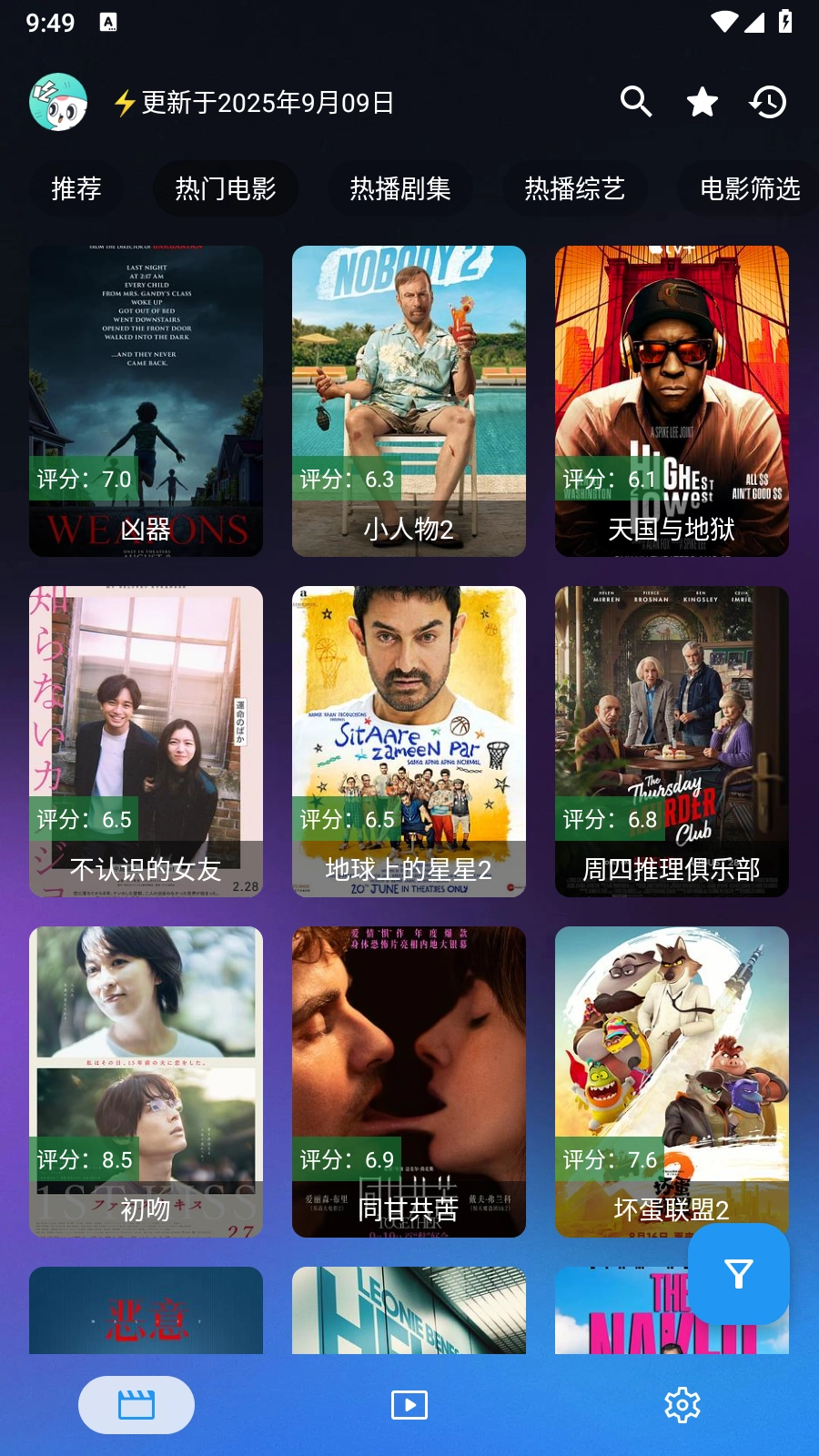Select the video player icon in bottom bar

coord(409,1404)
